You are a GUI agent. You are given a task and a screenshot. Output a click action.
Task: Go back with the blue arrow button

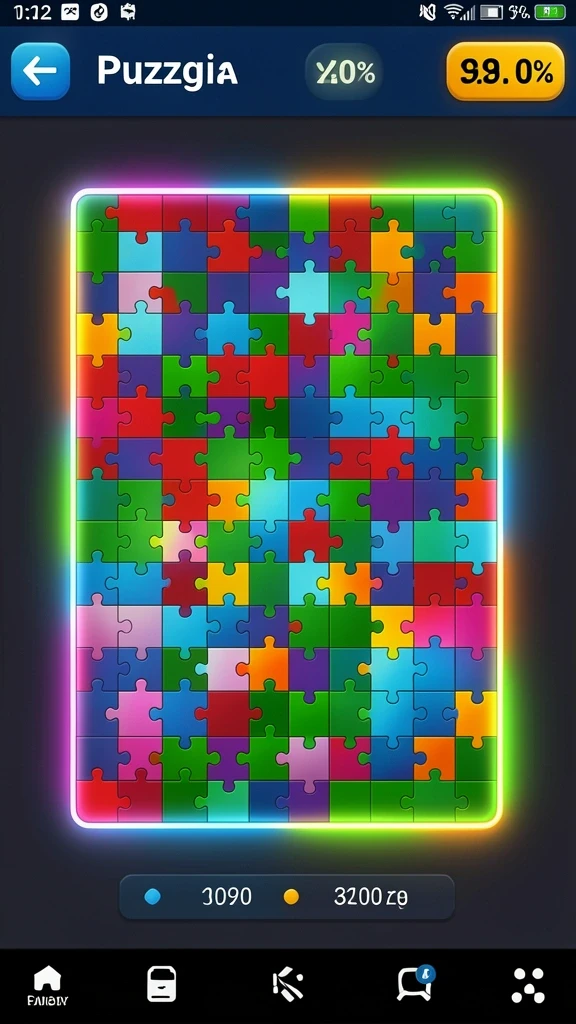[x=40, y=71]
